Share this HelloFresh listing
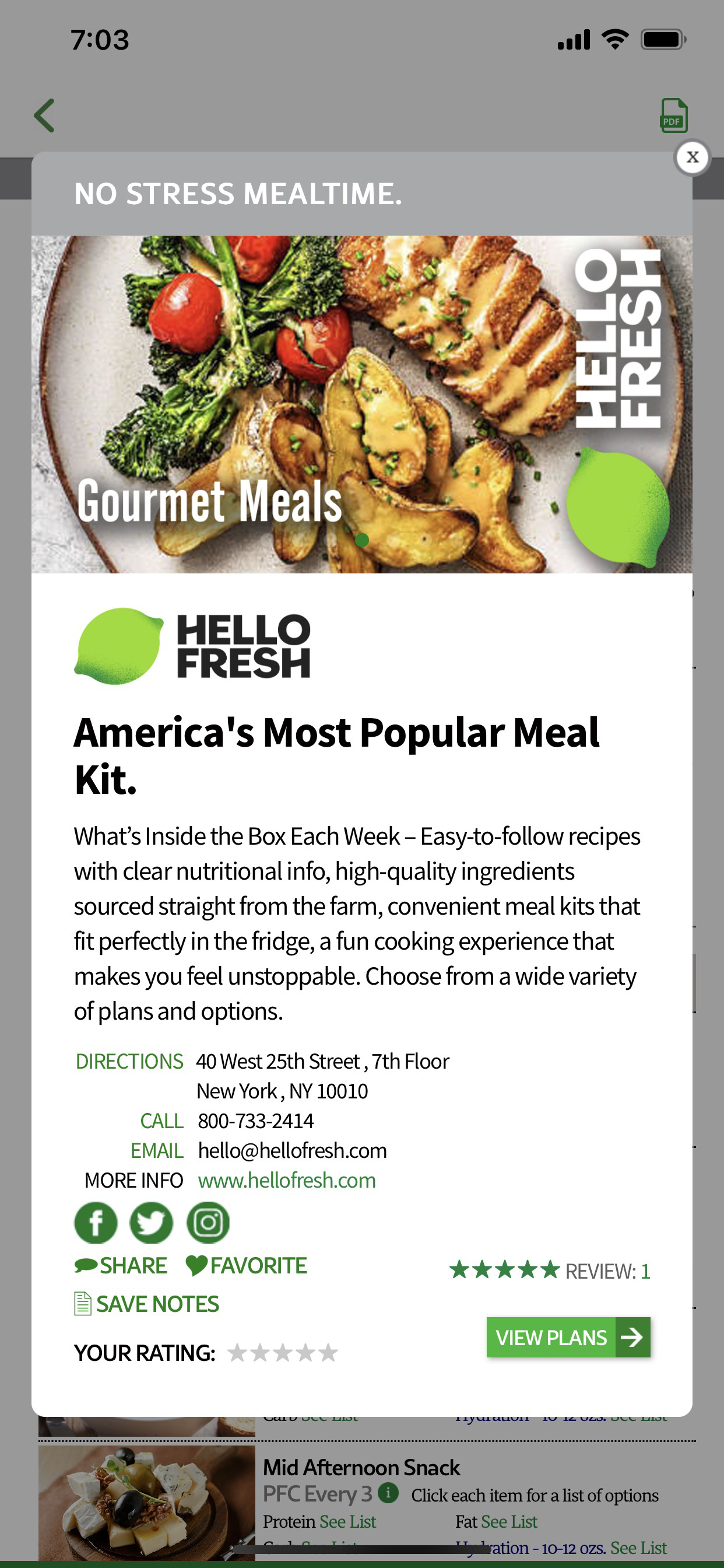The image size is (724, 1568). tap(121, 1266)
